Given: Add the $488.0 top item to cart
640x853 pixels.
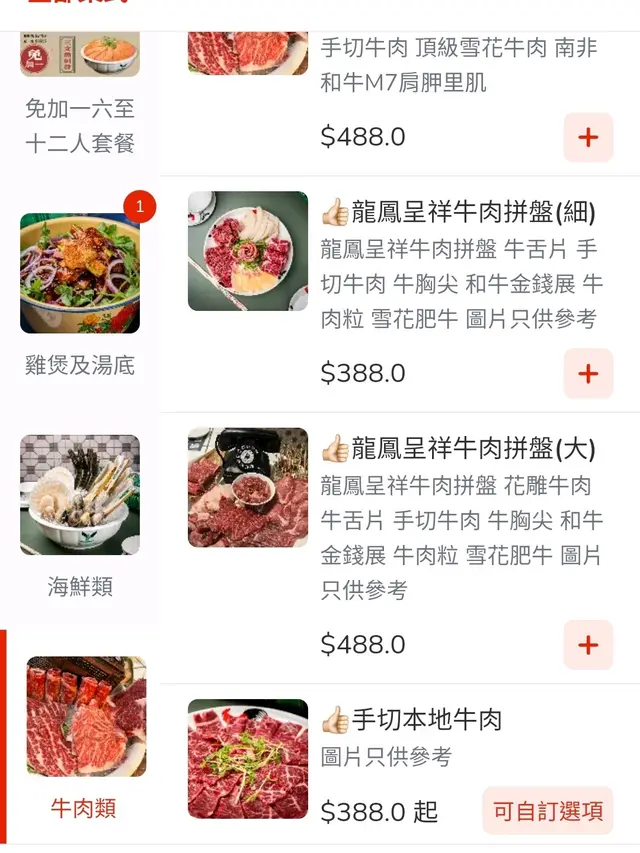Looking at the screenshot, I should [588, 137].
